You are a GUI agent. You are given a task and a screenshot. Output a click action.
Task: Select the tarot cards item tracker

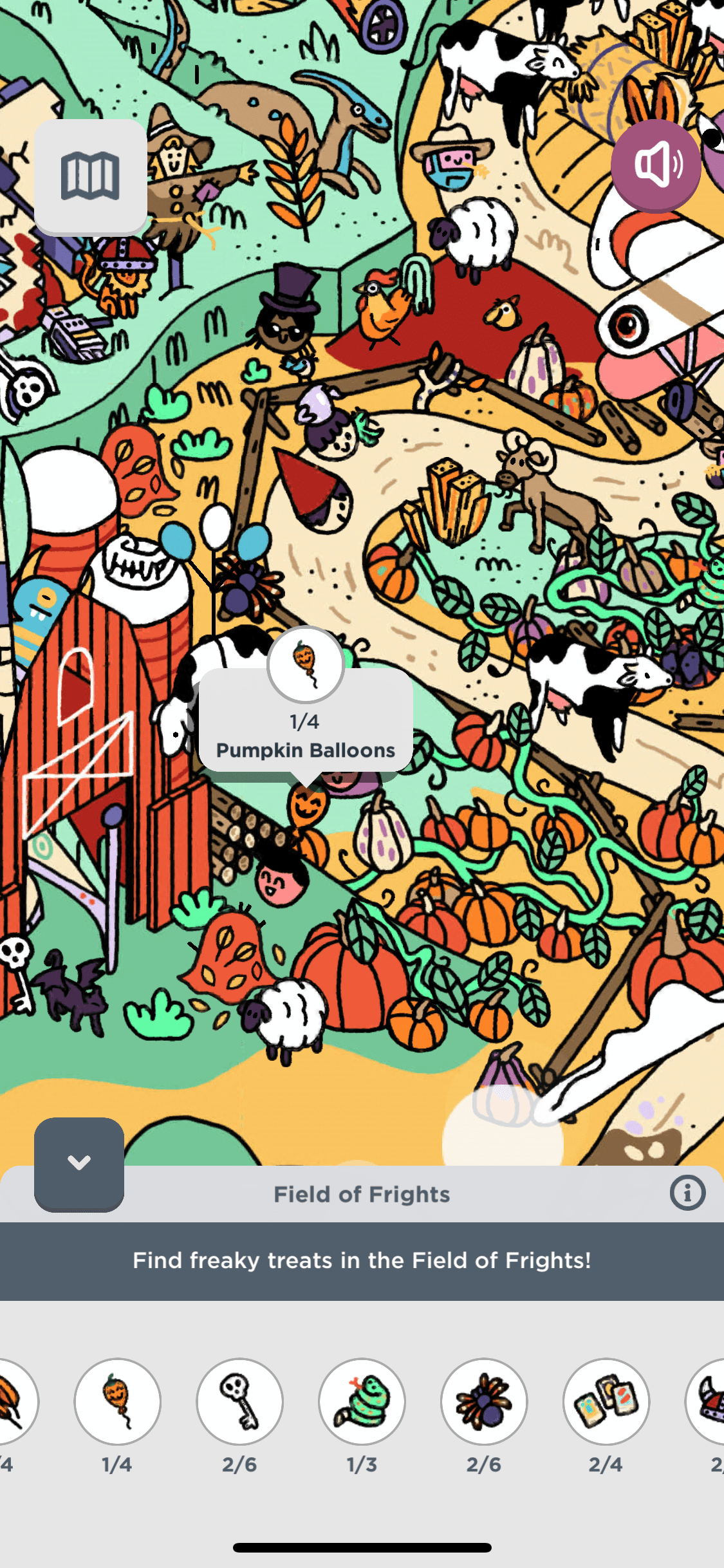pos(606,1401)
